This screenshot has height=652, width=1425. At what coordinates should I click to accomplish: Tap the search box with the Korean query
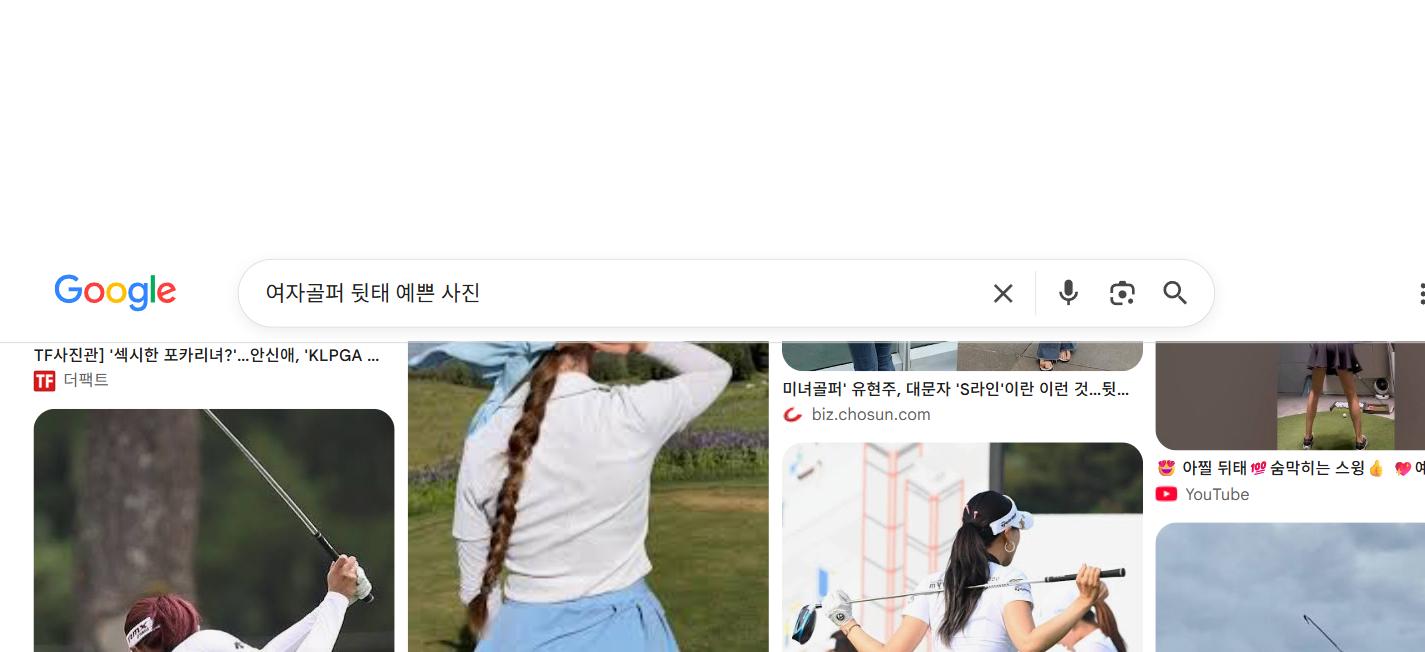(x=620, y=293)
